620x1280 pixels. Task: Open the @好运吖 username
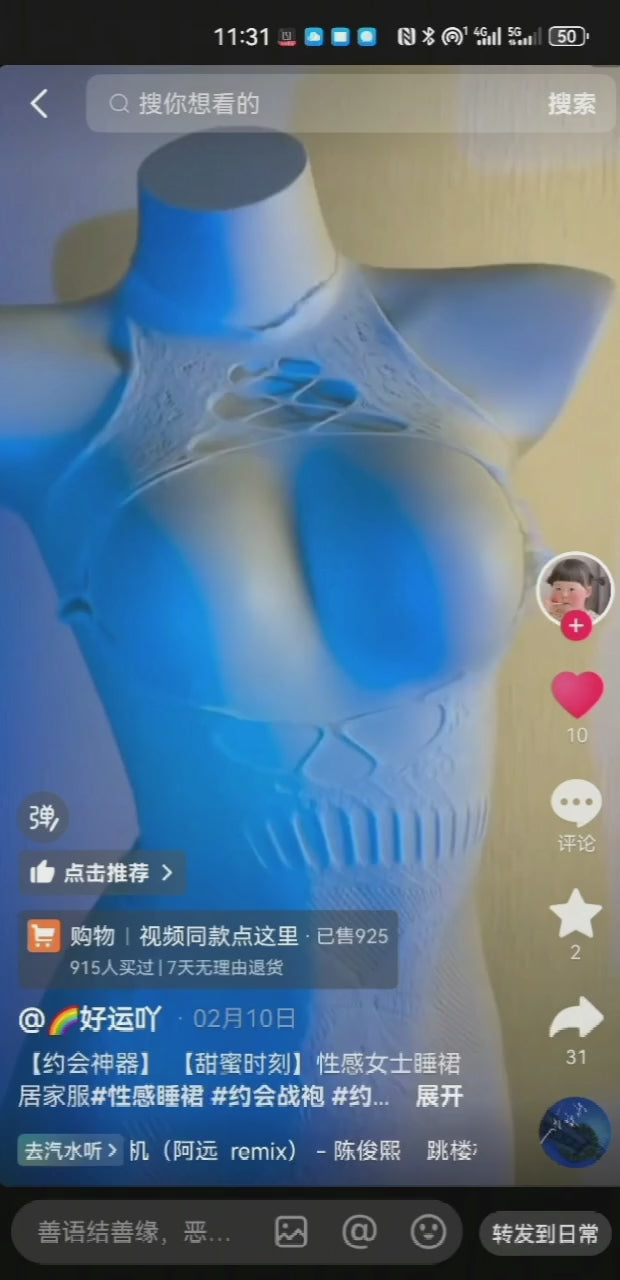pos(90,1019)
